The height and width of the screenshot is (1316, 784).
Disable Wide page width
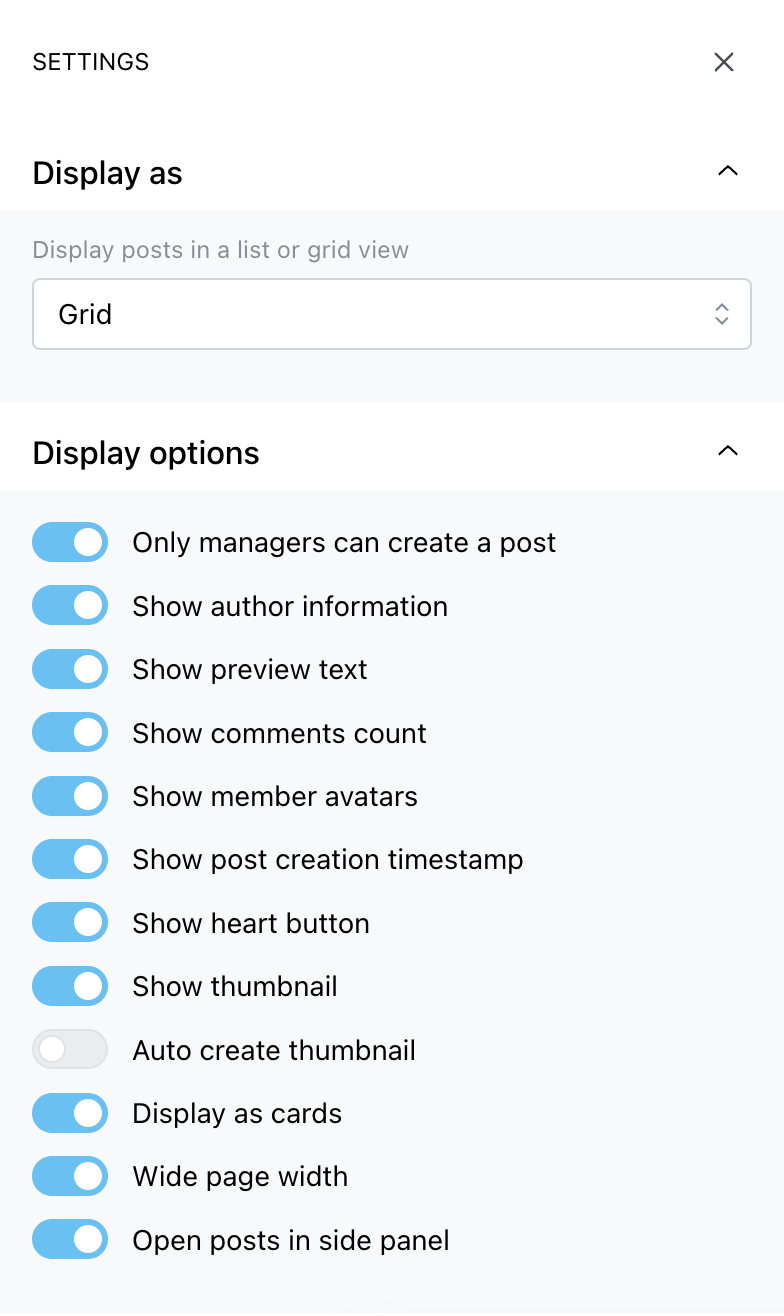pos(70,1177)
